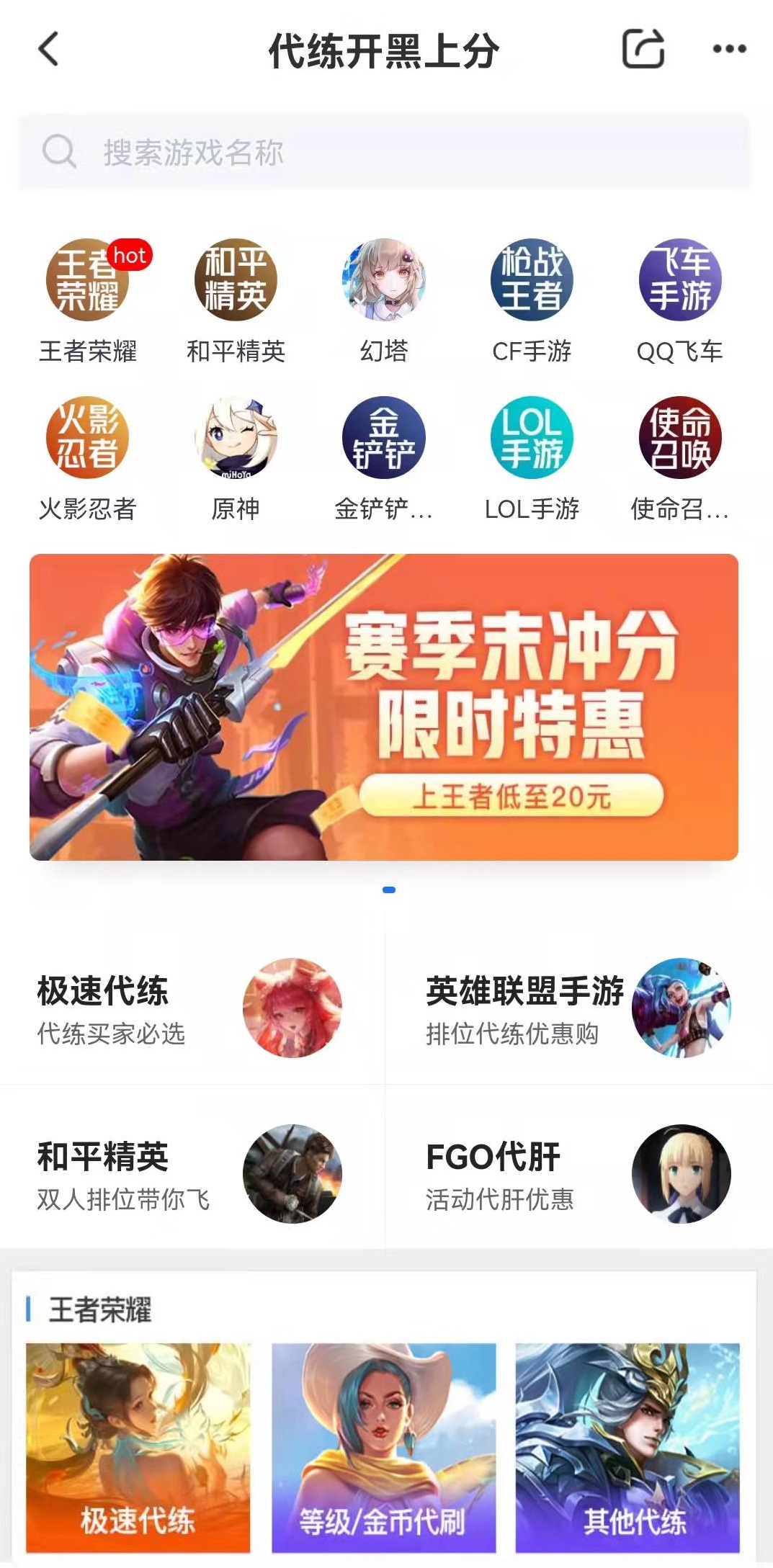Image resolution: width=773 pixels, height=1568 pixels.
Task: Open LOL手游
Action: [x=532, y=438]
